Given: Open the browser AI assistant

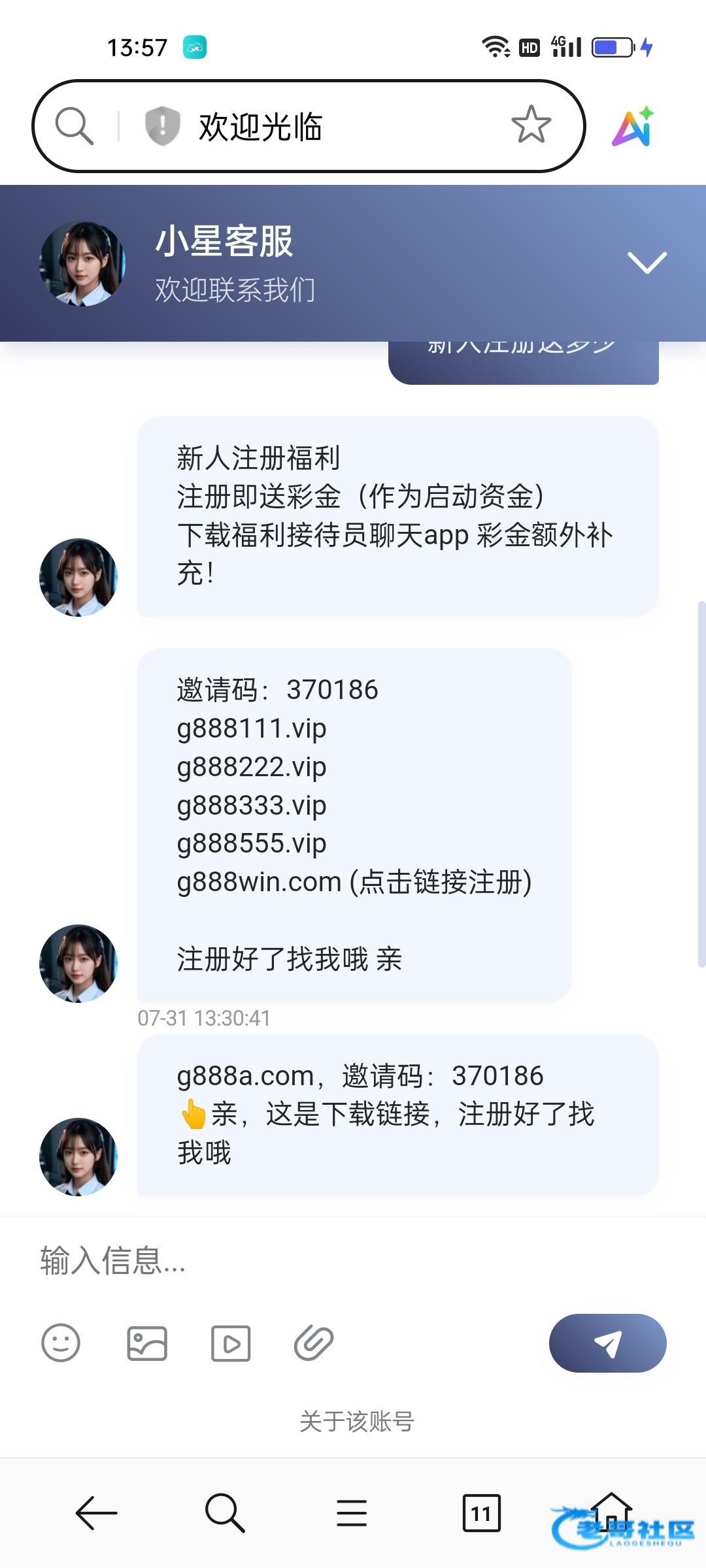Looking at the screenshot, I should pos(632,126).
